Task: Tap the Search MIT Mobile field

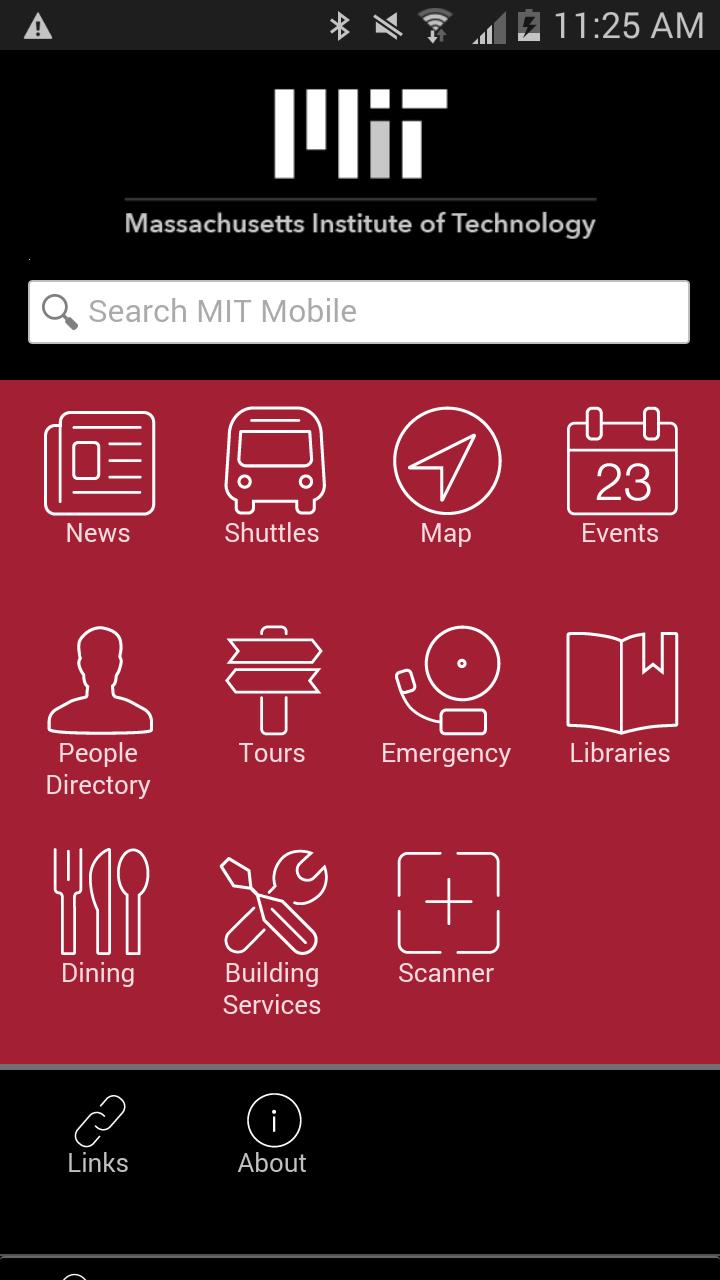Action: click(x=358, y=312)
